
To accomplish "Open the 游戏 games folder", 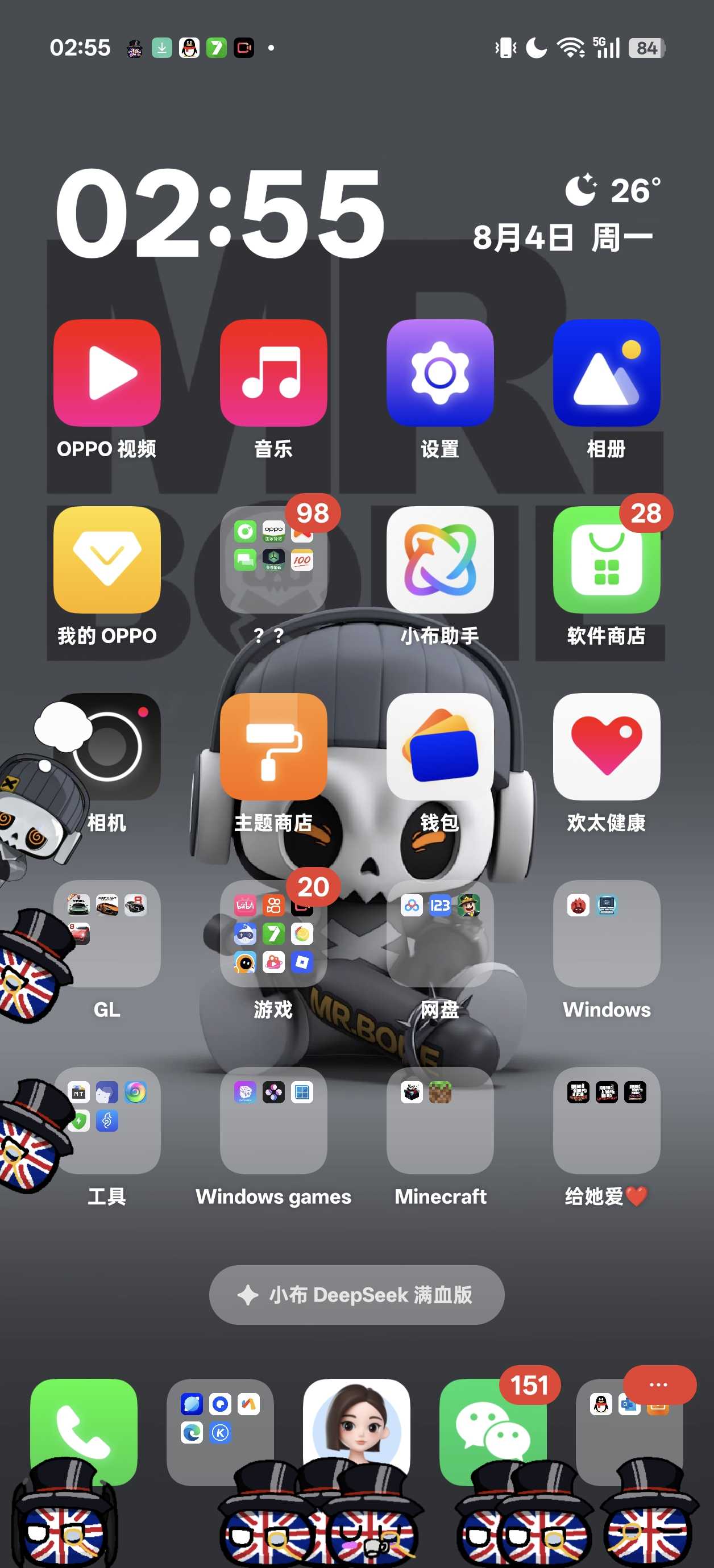I will (x=273, y=933).
